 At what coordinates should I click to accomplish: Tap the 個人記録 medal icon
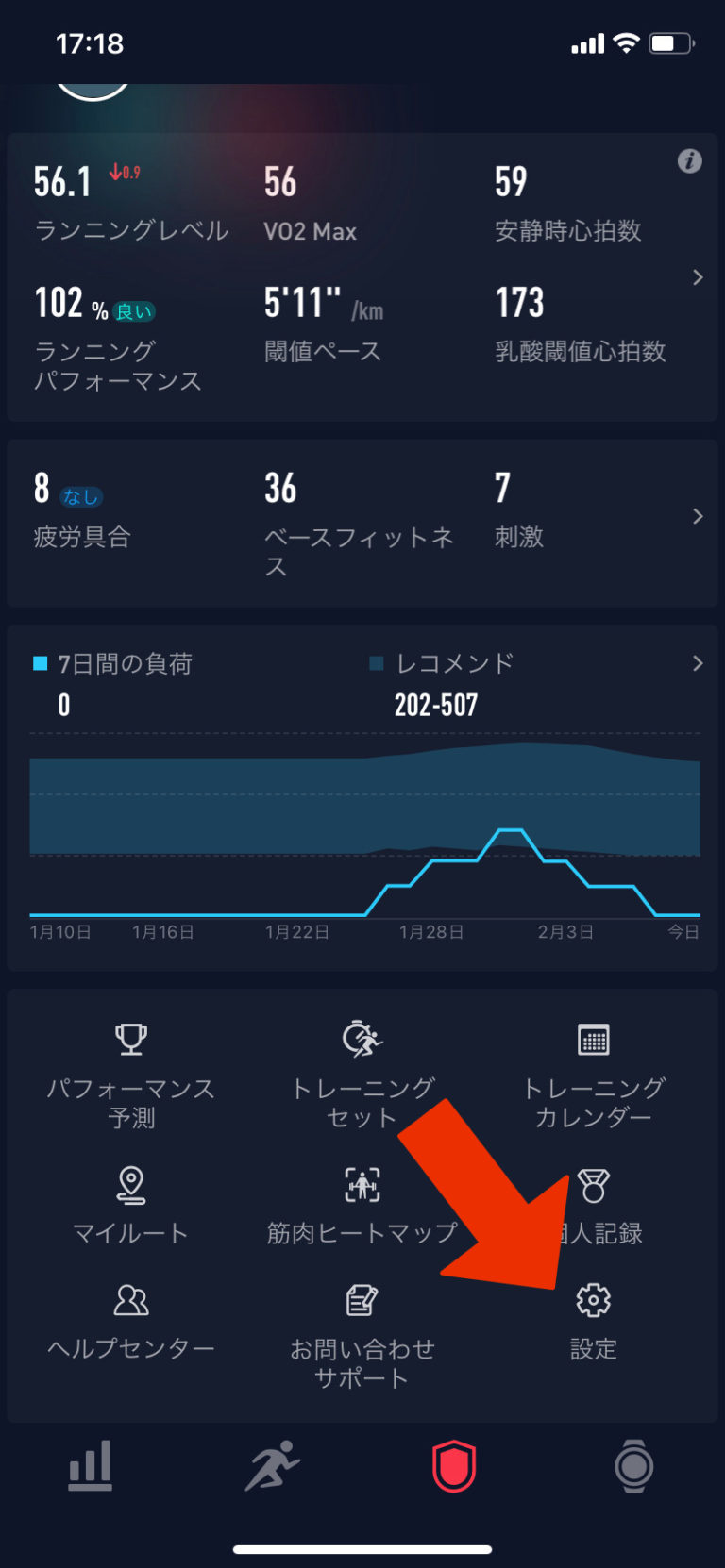click(594, 1184)
